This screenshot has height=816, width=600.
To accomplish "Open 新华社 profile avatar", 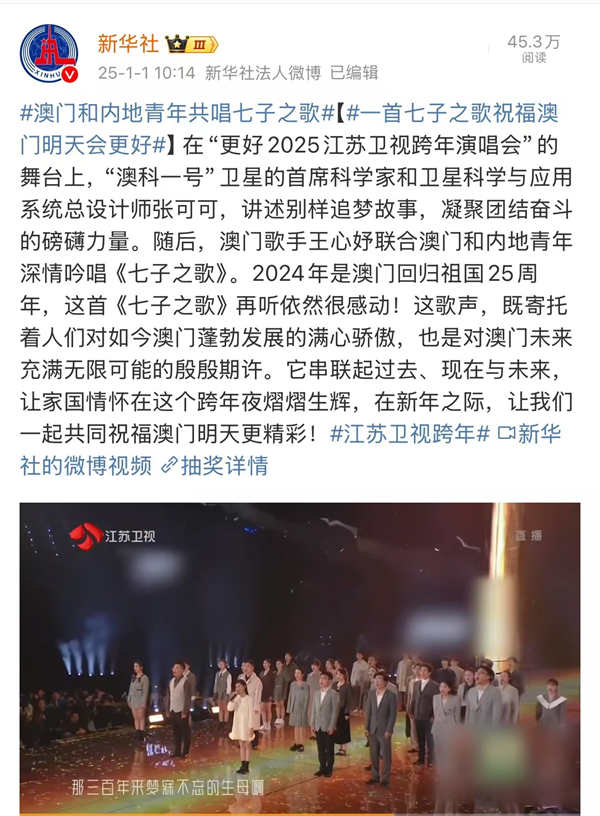I will [x=48, y=54].
